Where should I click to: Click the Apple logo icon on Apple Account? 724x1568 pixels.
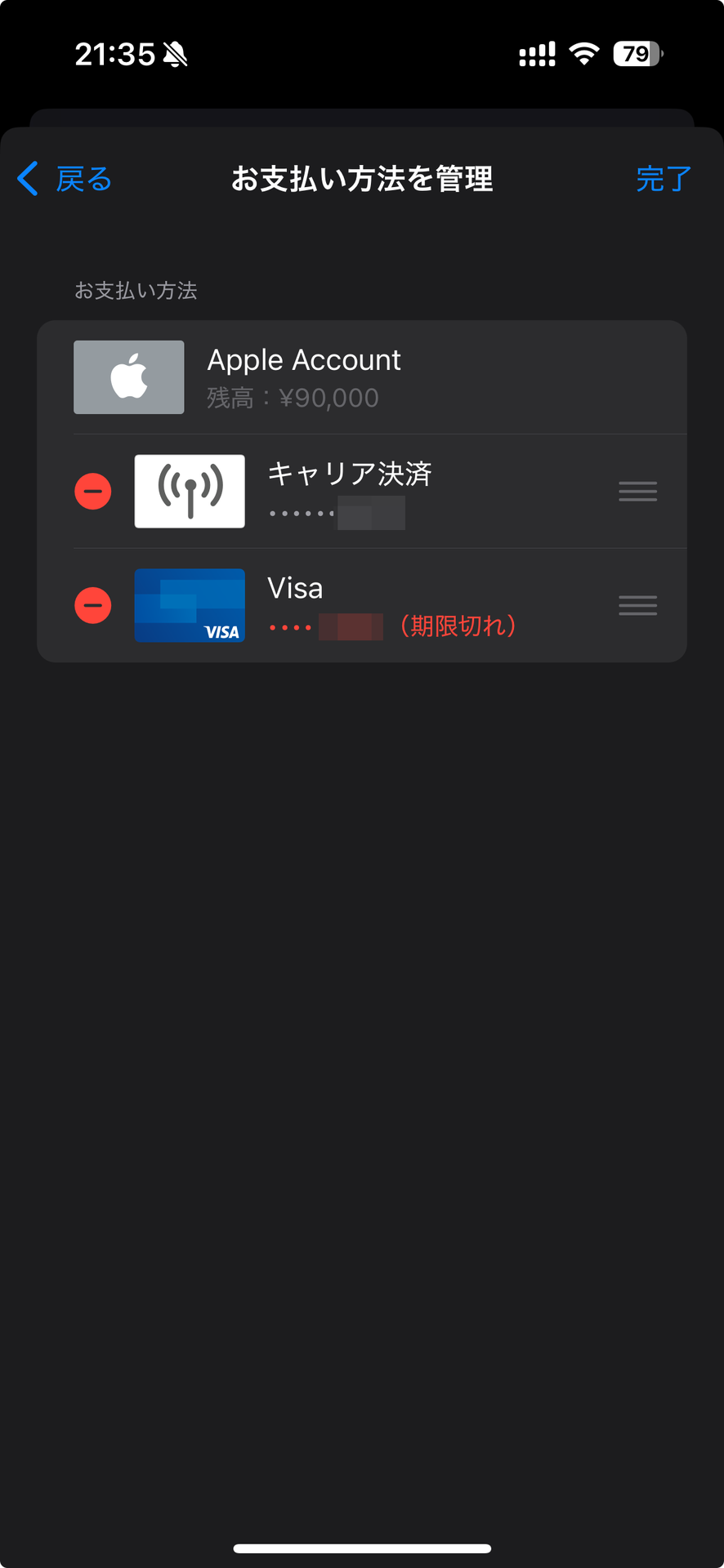point(128,376)
